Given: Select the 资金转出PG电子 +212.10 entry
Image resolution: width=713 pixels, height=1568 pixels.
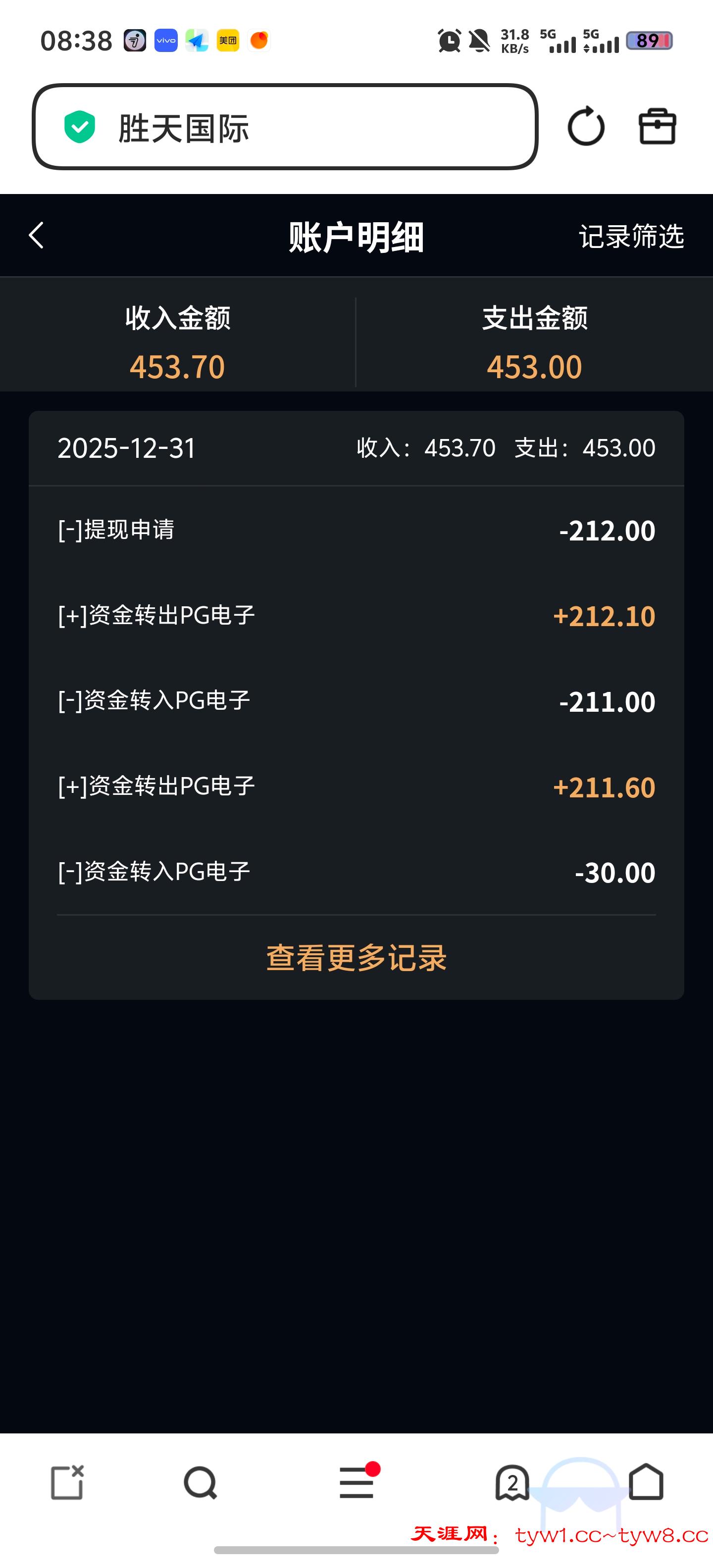Looking at the screenshot, I should pyautogui.click(x=356, y=616).
